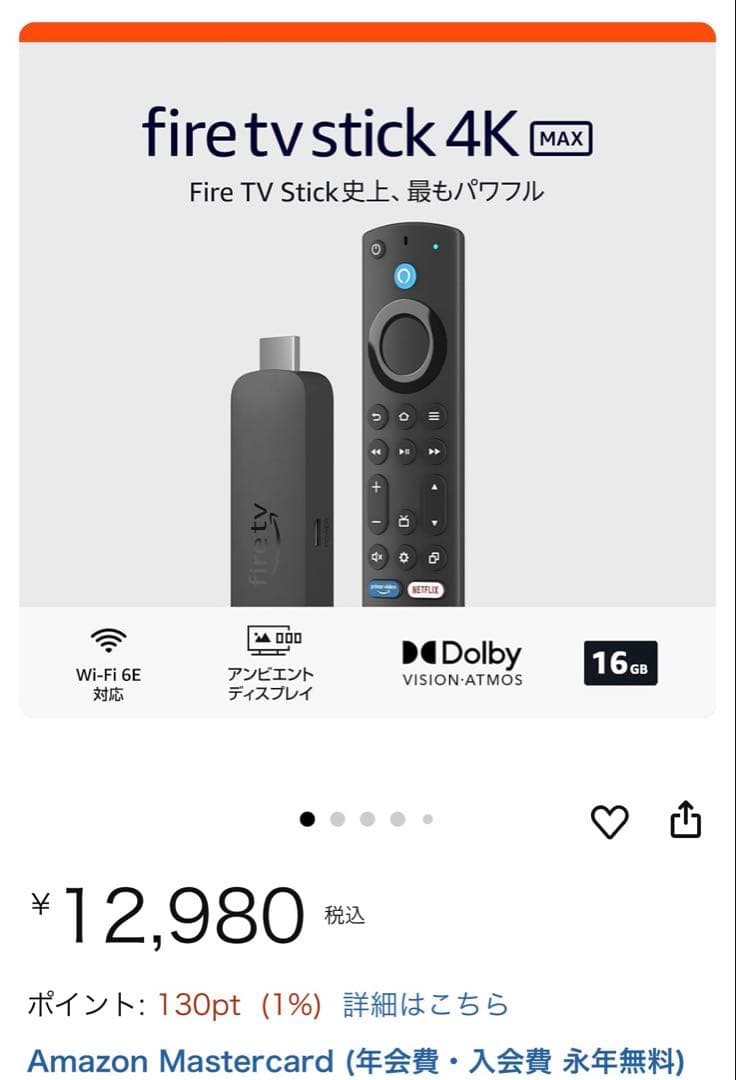Click the app switcher button on remote
Image resolution: width=736 pixels, height=1080 pixels.
(435, 558)
